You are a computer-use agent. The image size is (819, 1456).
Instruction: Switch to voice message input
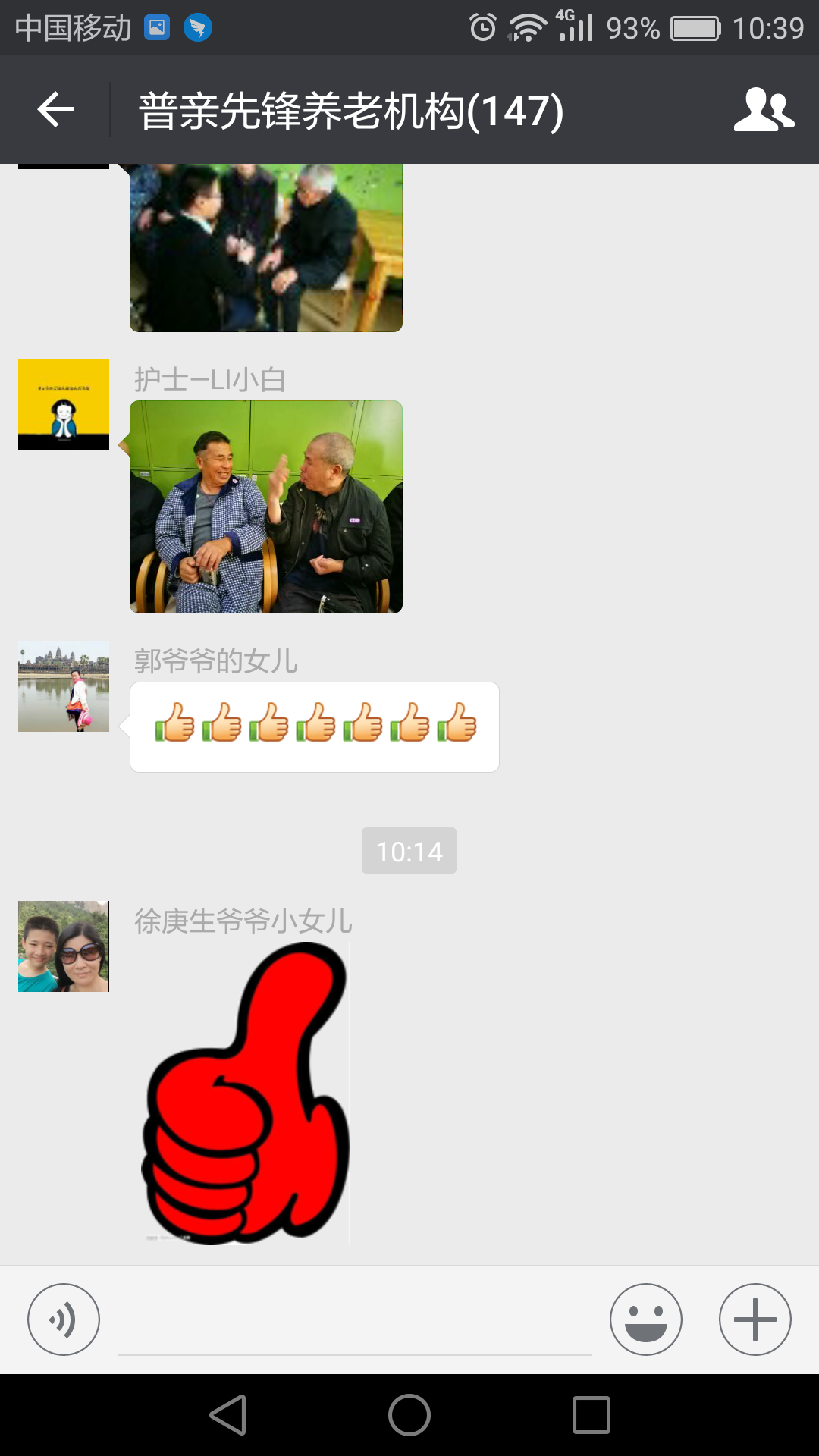(64, 1319)
